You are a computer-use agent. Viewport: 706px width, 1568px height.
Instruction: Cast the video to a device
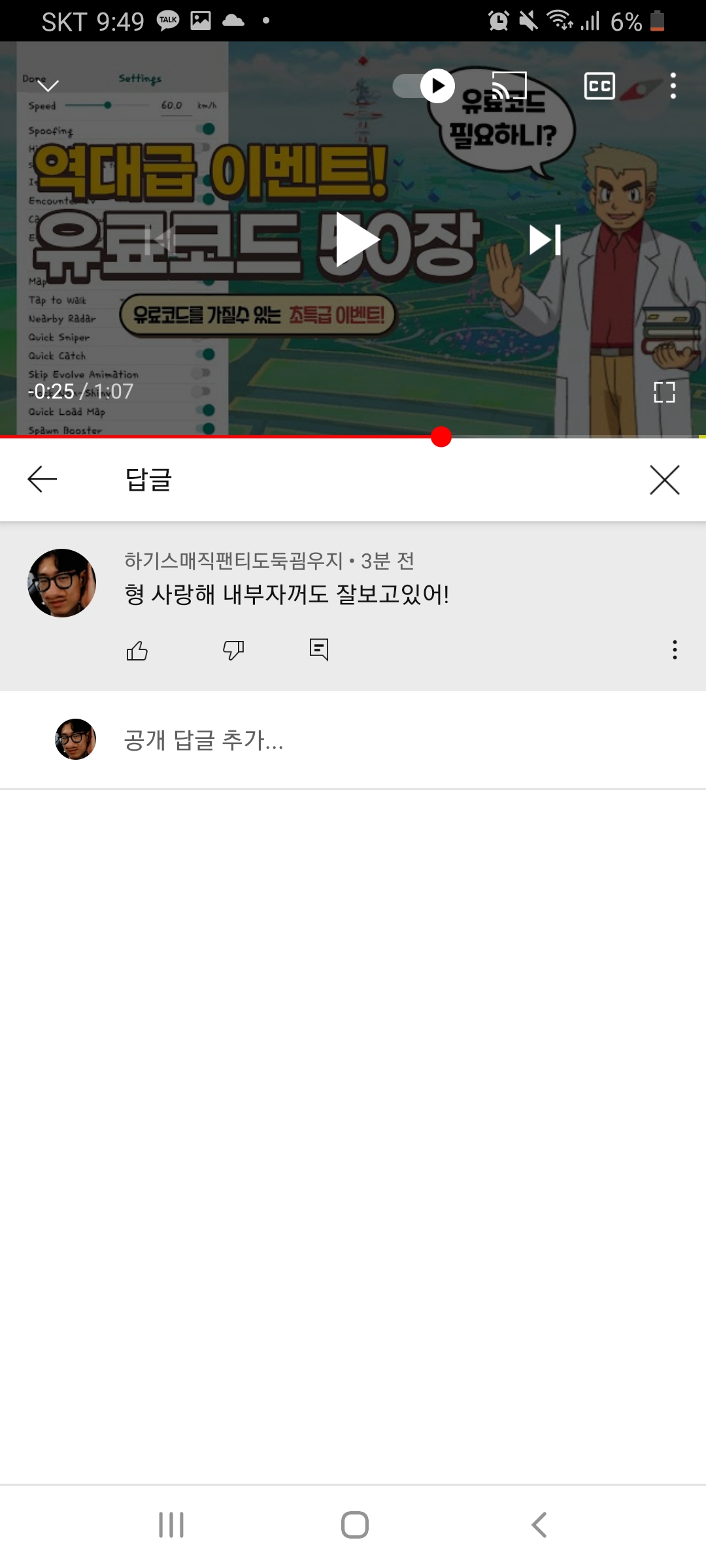509,86
